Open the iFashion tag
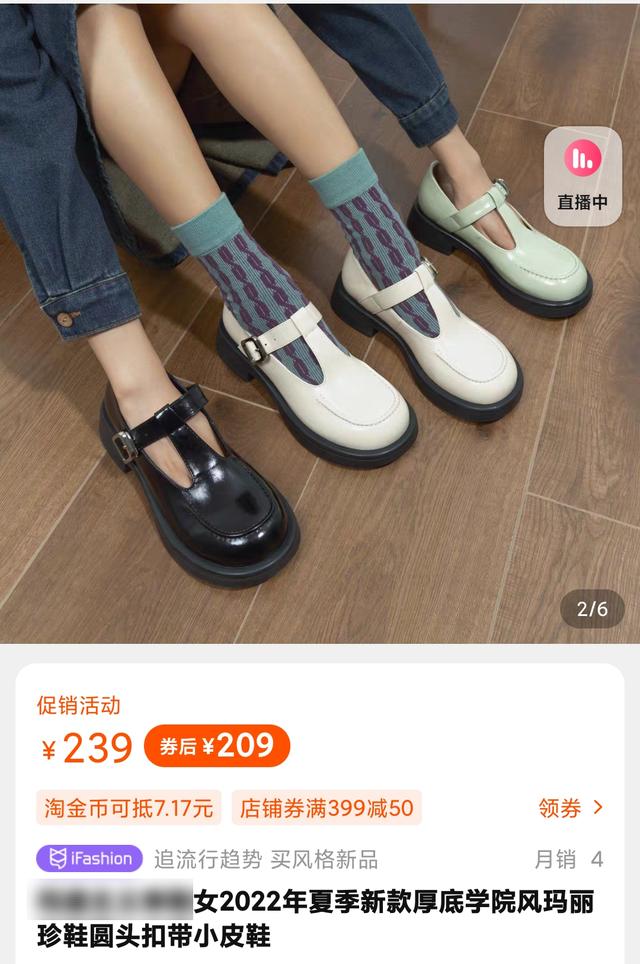 [x=90, y=859]
